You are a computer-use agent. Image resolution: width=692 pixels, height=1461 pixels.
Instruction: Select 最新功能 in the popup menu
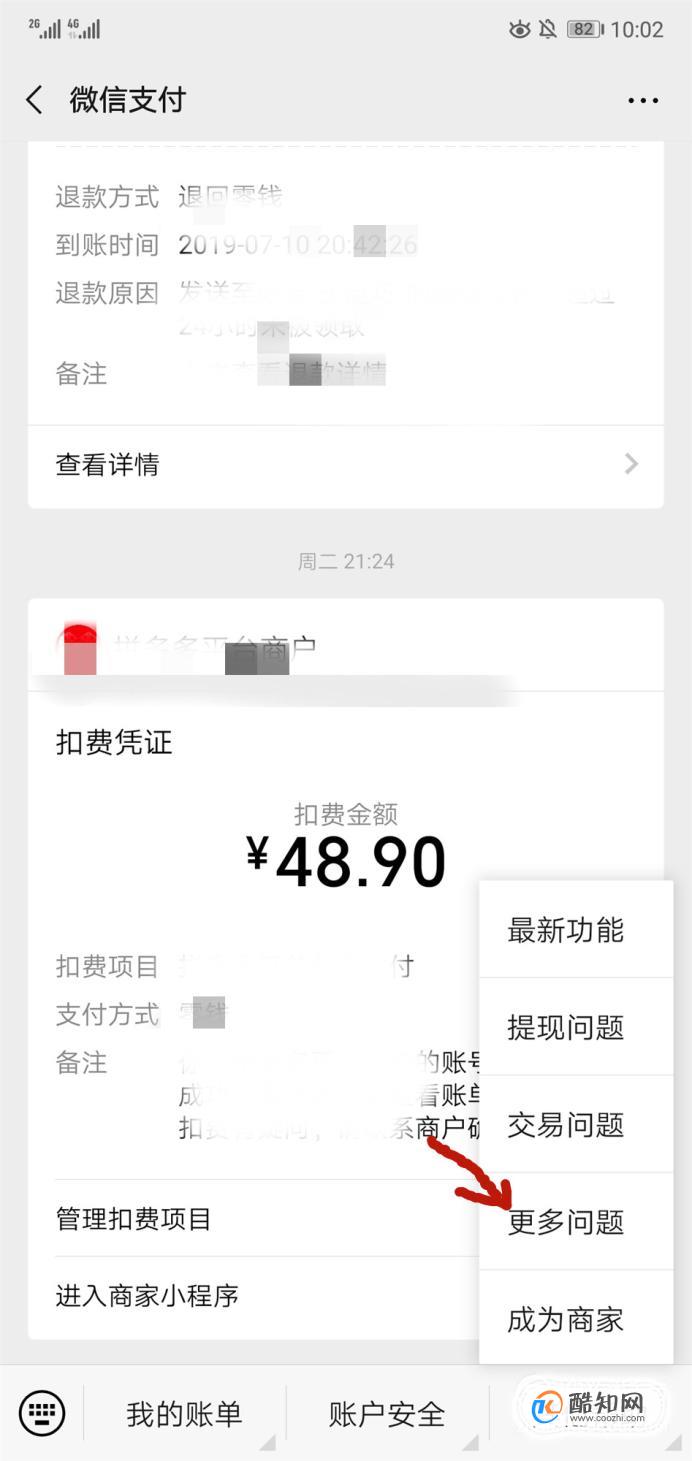(576, 930)
